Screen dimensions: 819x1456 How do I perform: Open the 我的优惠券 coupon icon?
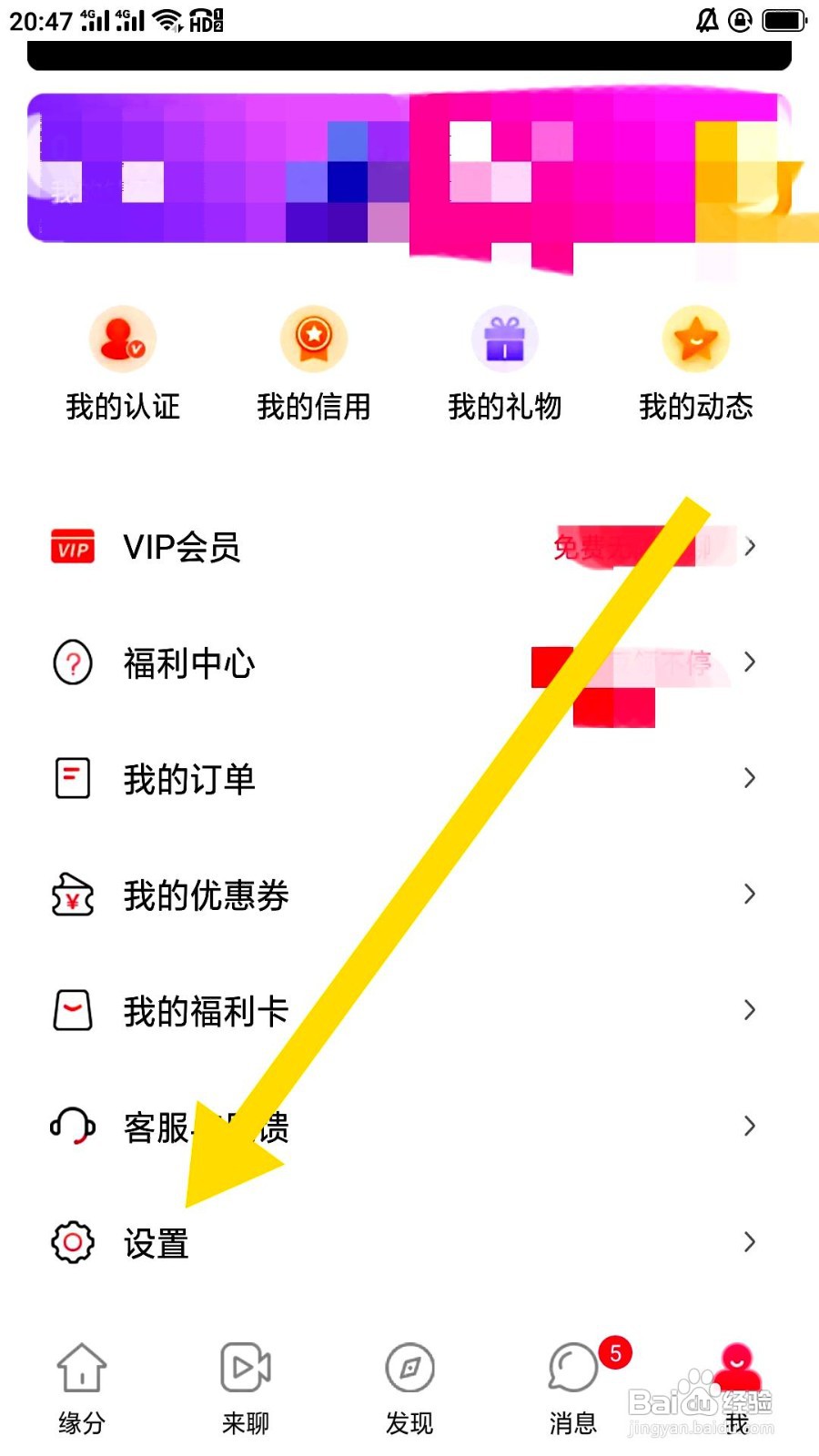[72, 895]
